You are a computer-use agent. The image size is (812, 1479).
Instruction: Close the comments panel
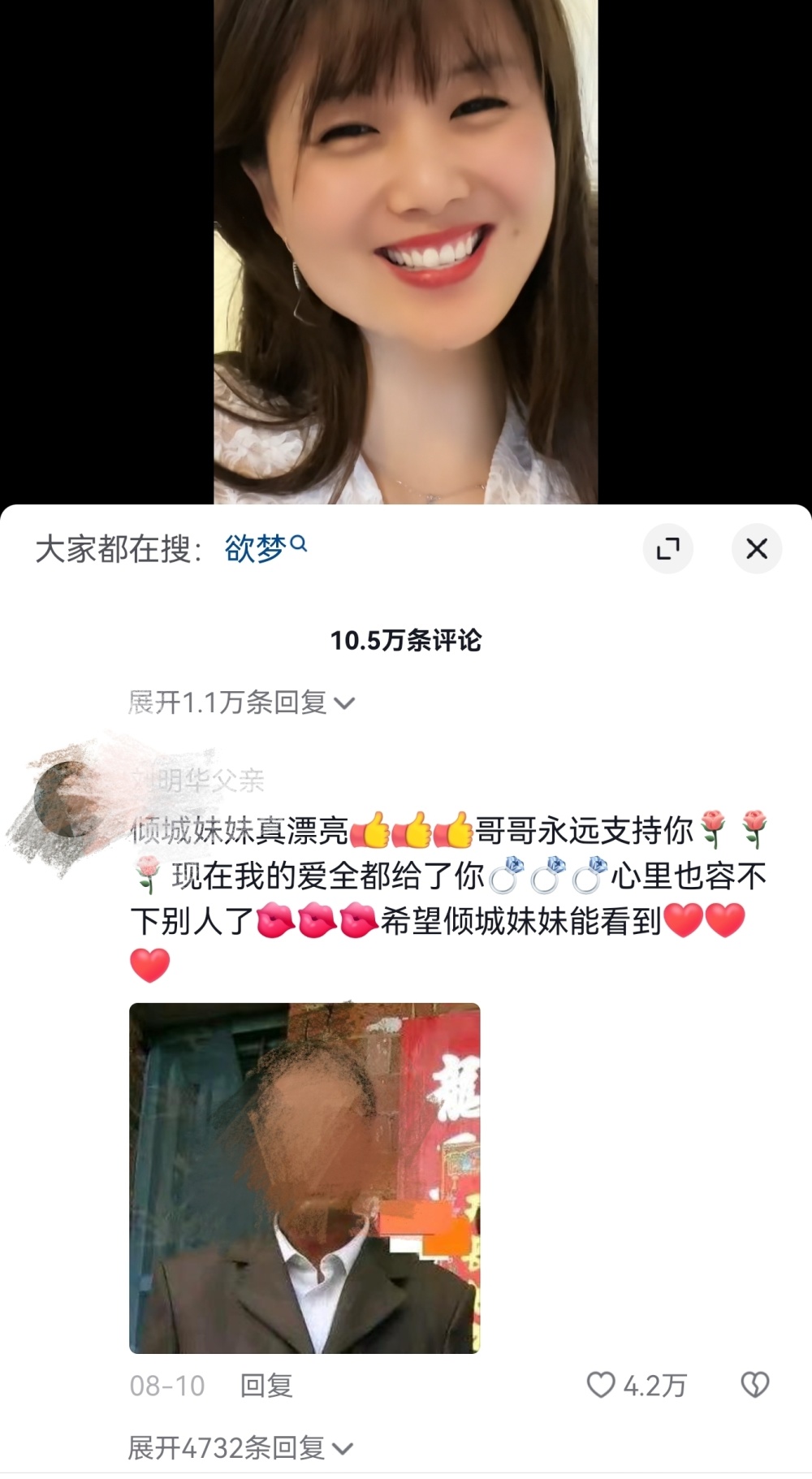(756, 549)
